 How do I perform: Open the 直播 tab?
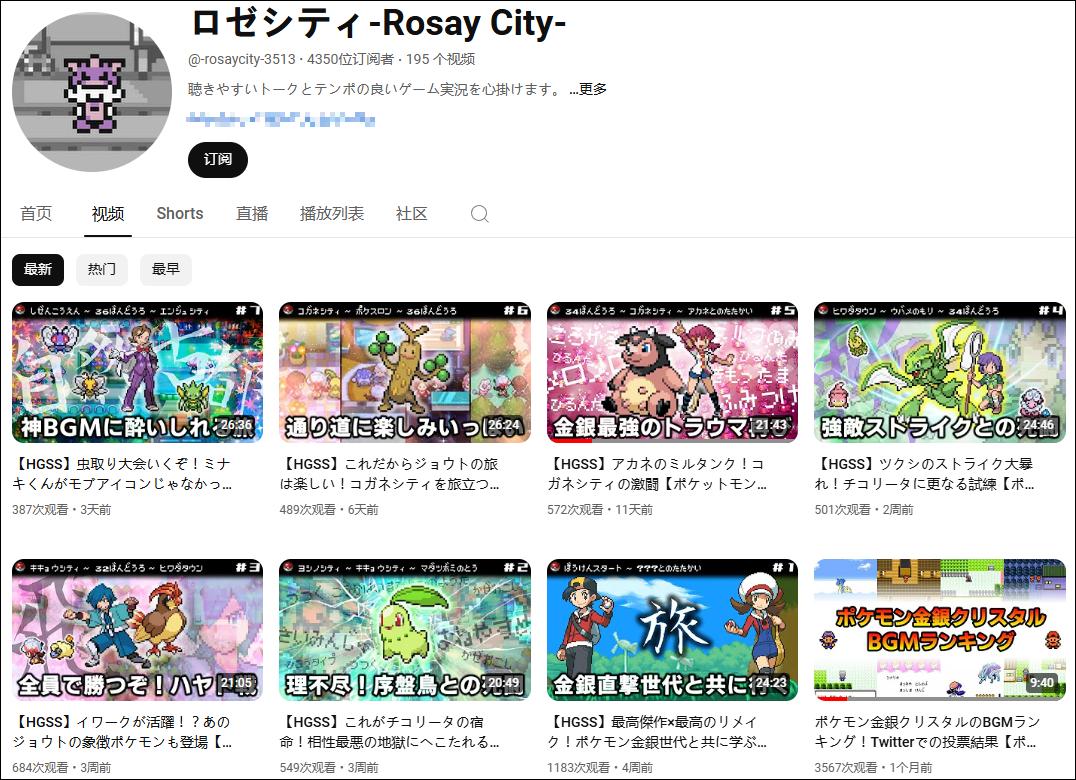pos(252,214)
